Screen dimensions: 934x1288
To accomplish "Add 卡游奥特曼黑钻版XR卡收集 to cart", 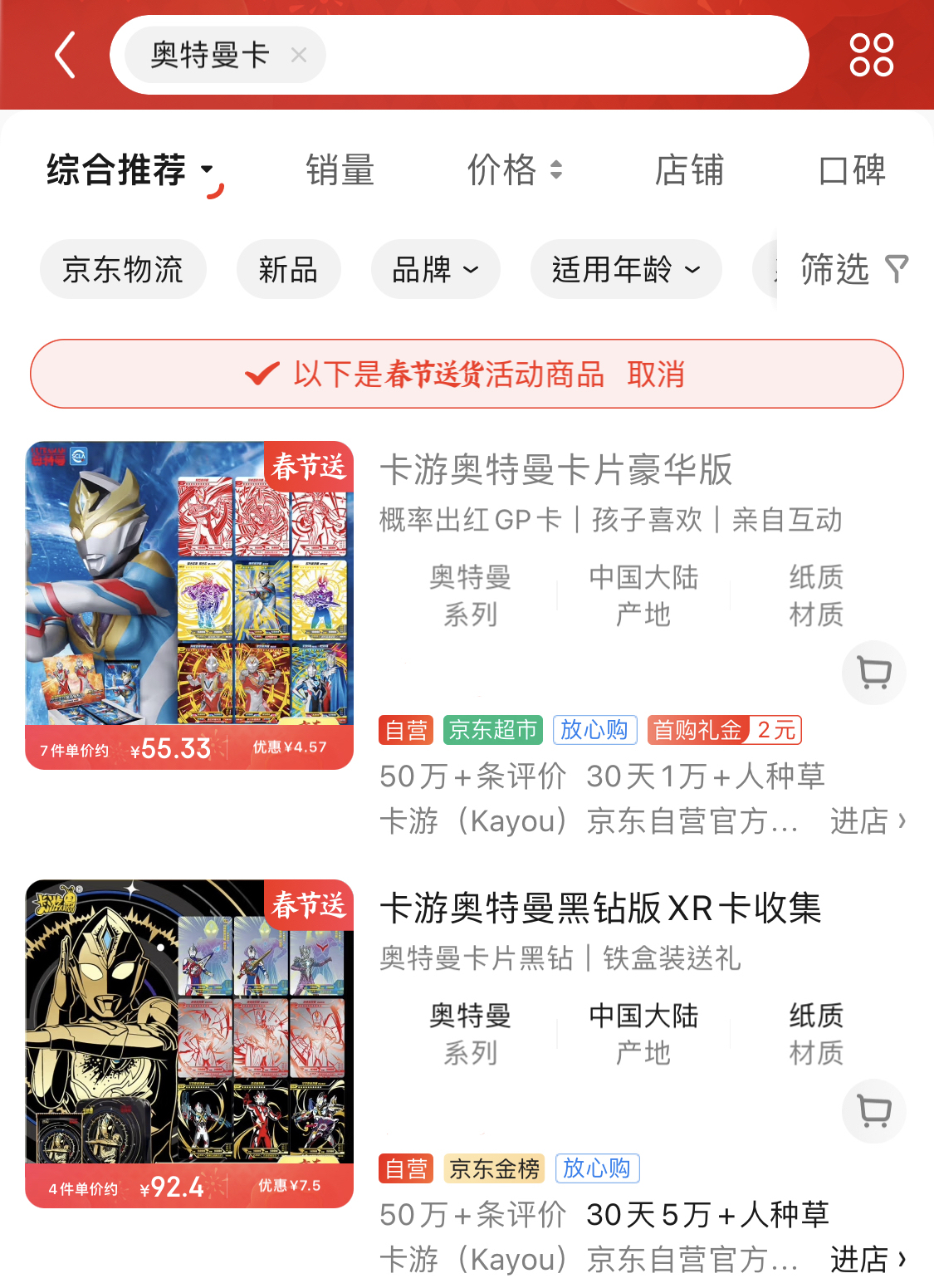I will pyautogui.click(x=873, y=1111).
